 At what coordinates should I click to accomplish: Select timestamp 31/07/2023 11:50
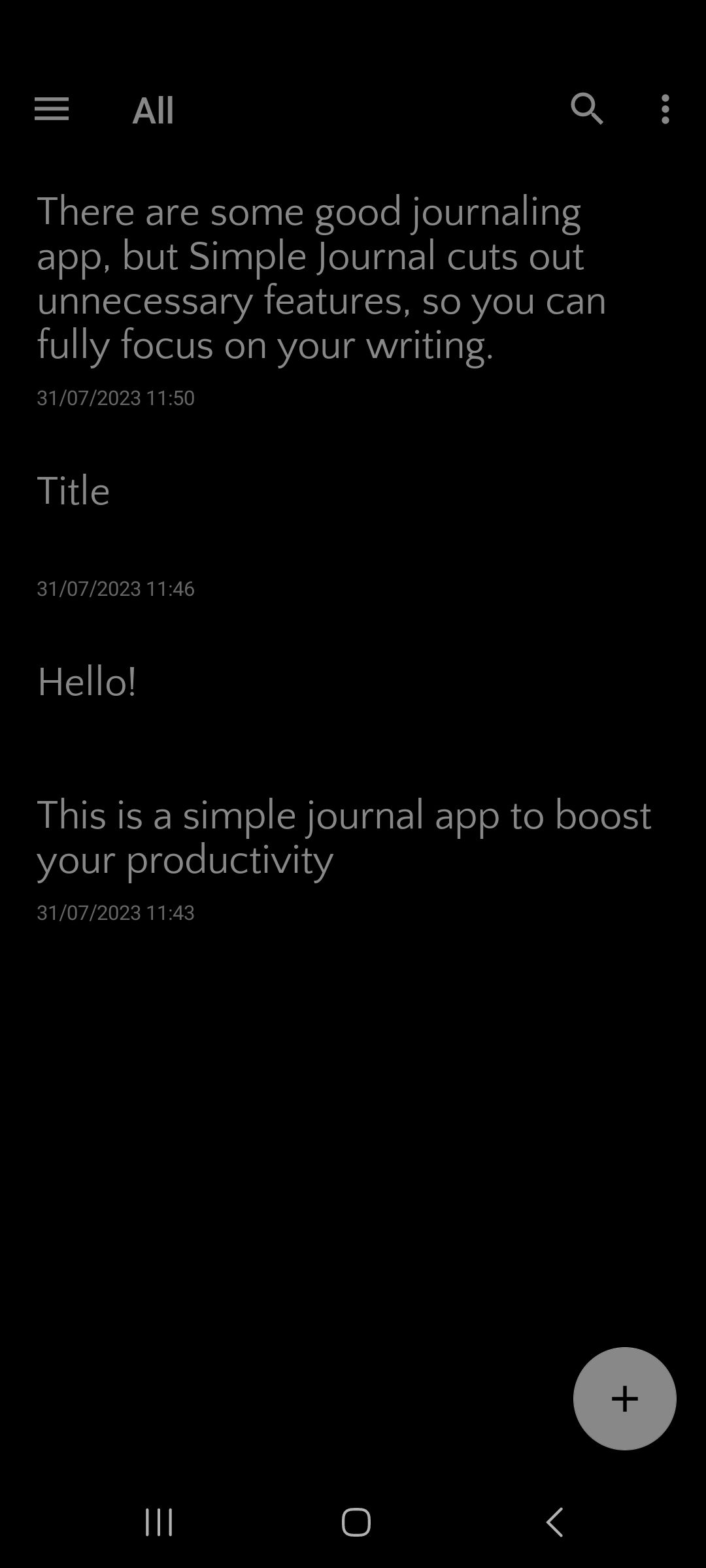(115, 397)
